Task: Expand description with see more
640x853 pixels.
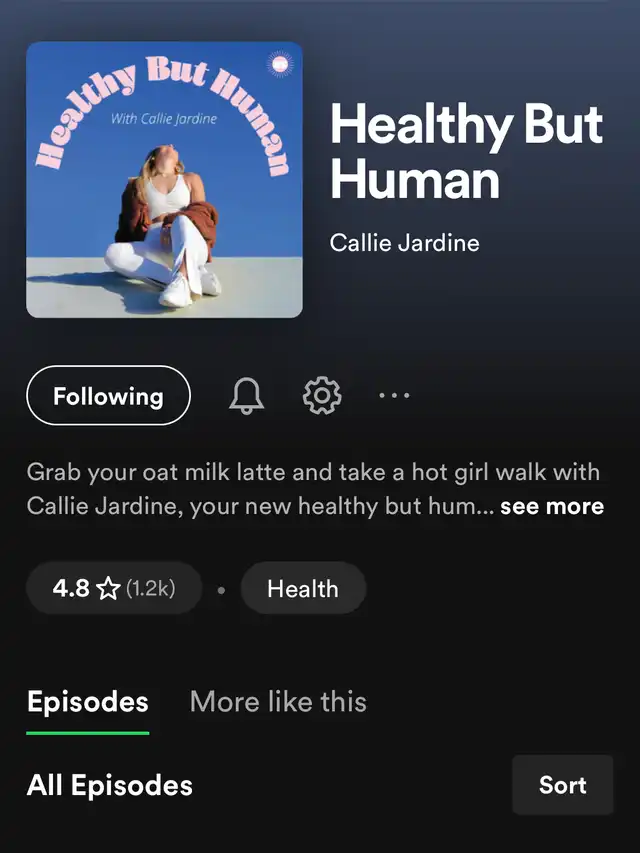Action: point(551,506)
